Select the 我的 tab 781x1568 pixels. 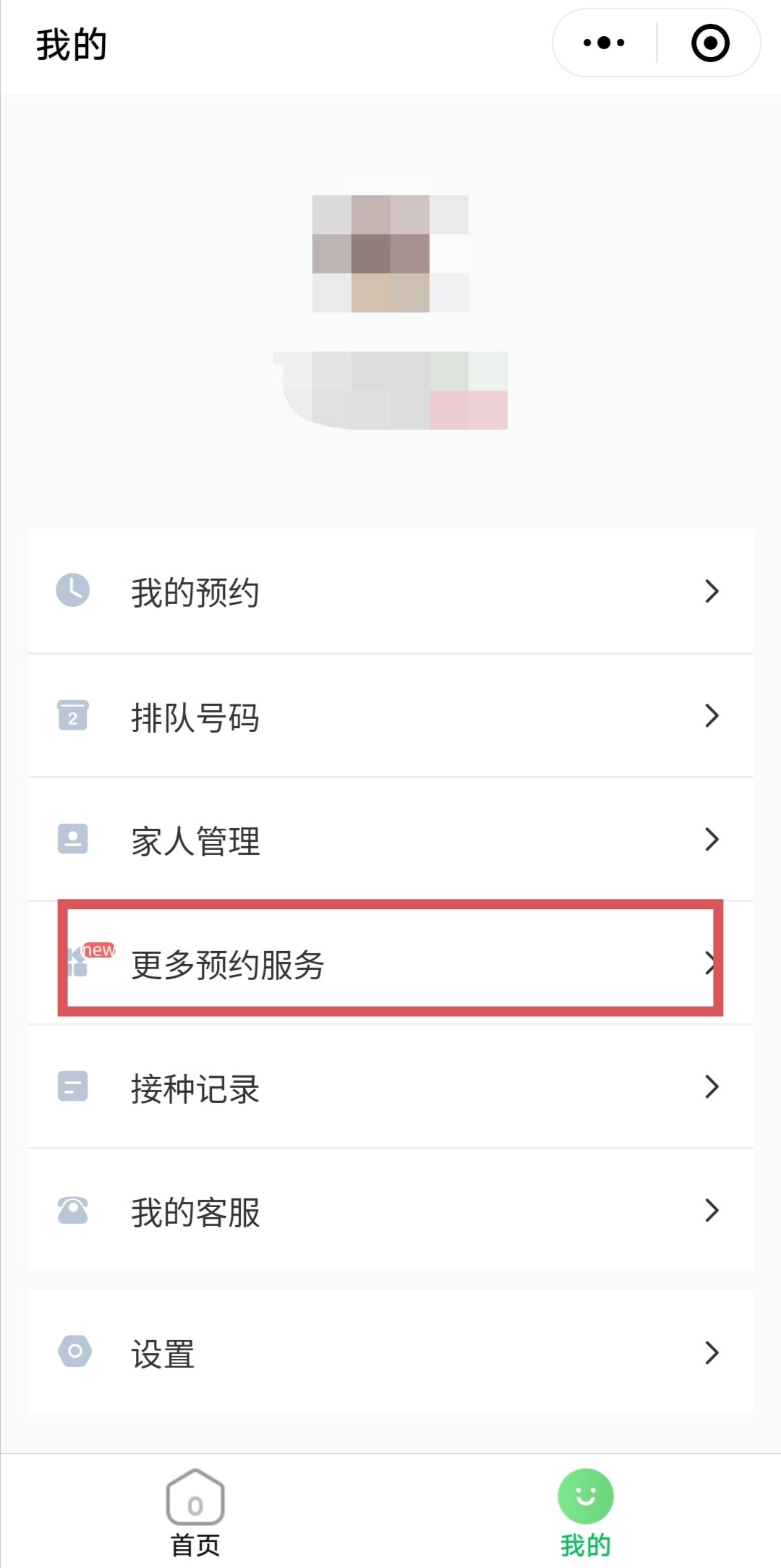[586, 1513]
